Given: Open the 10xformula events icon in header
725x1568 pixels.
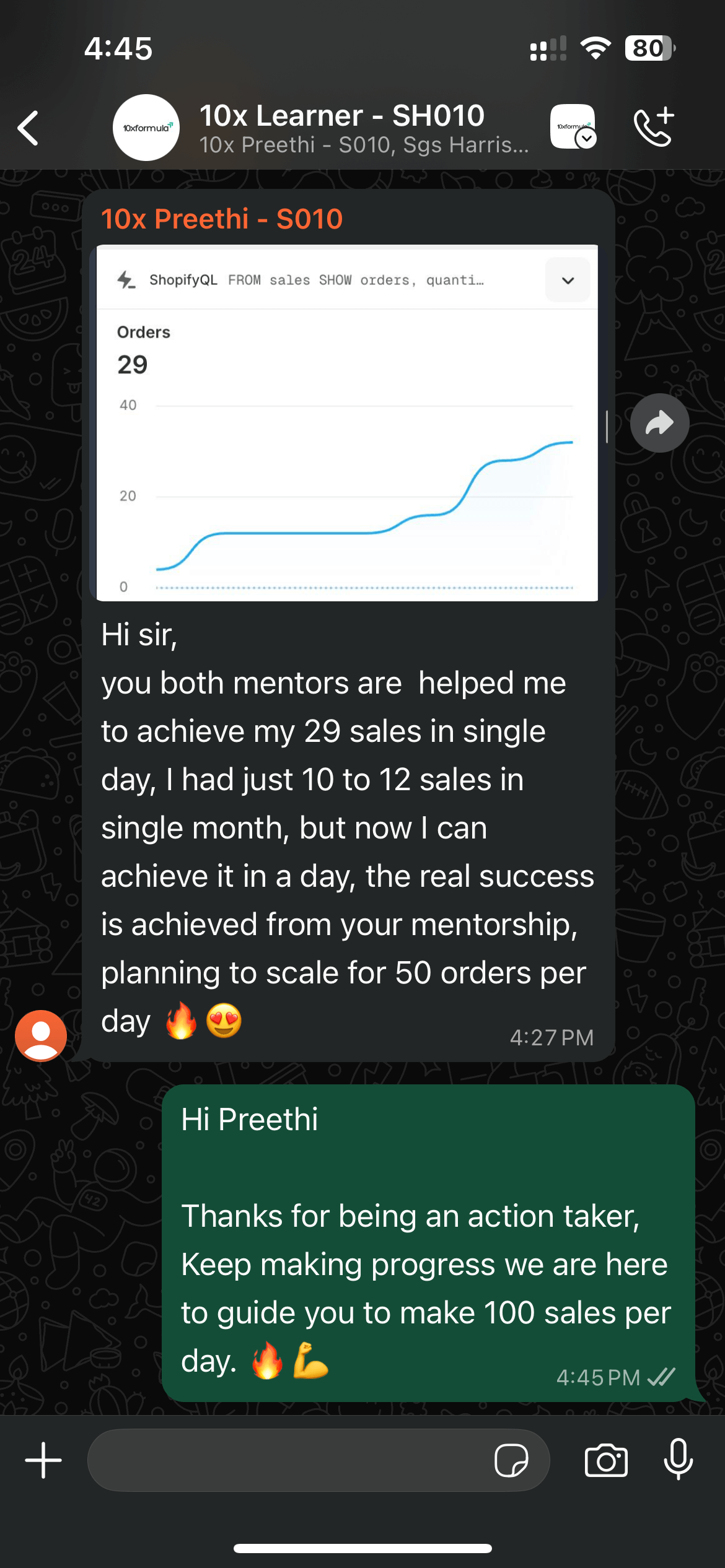Looking at the screenshot, I should click(573, 127).
